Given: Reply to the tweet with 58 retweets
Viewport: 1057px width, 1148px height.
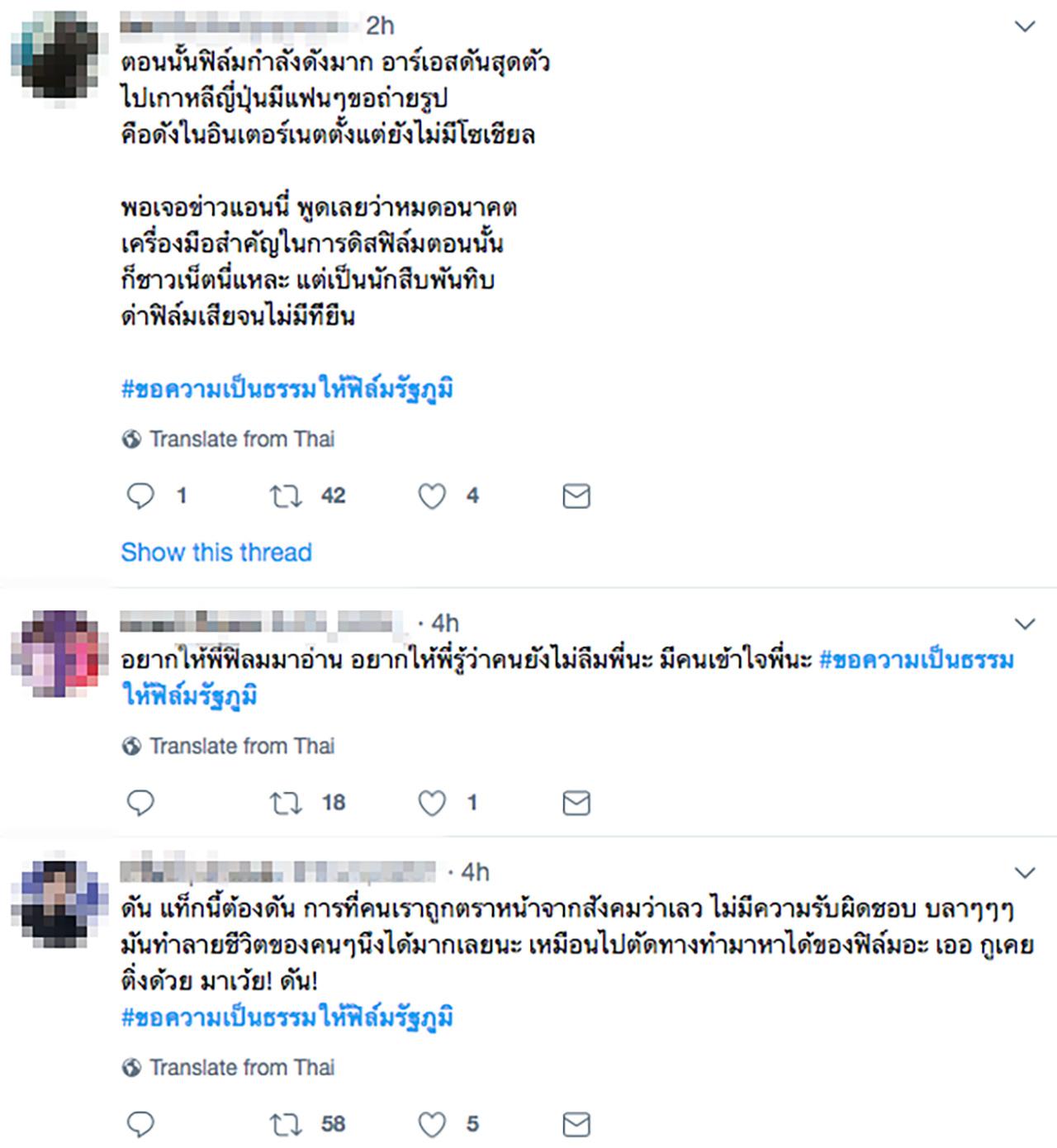Looking at the screenshot, I should tap(140, 1124).
